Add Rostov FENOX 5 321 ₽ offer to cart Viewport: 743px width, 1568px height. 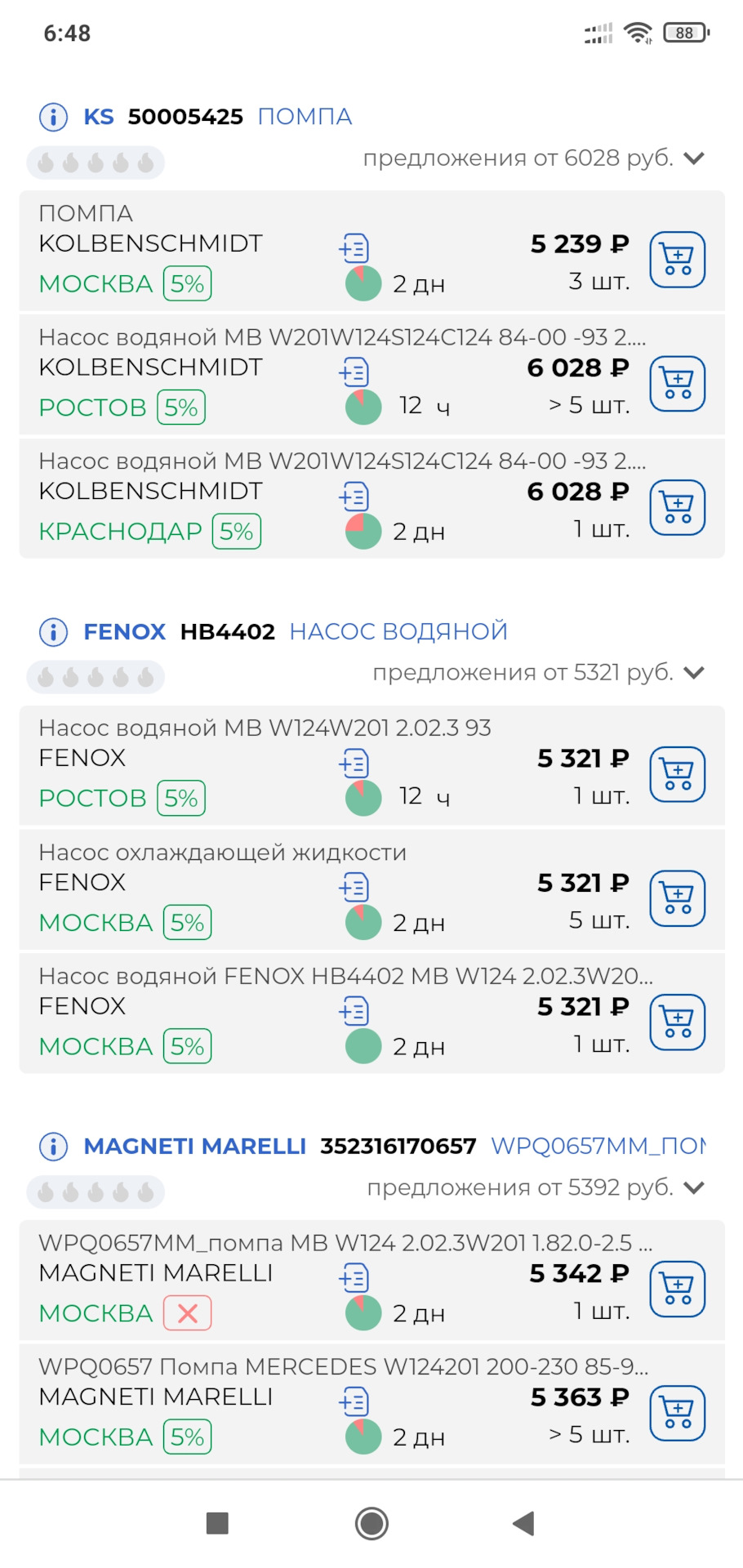pyautogui.click(x=678, y=774)
